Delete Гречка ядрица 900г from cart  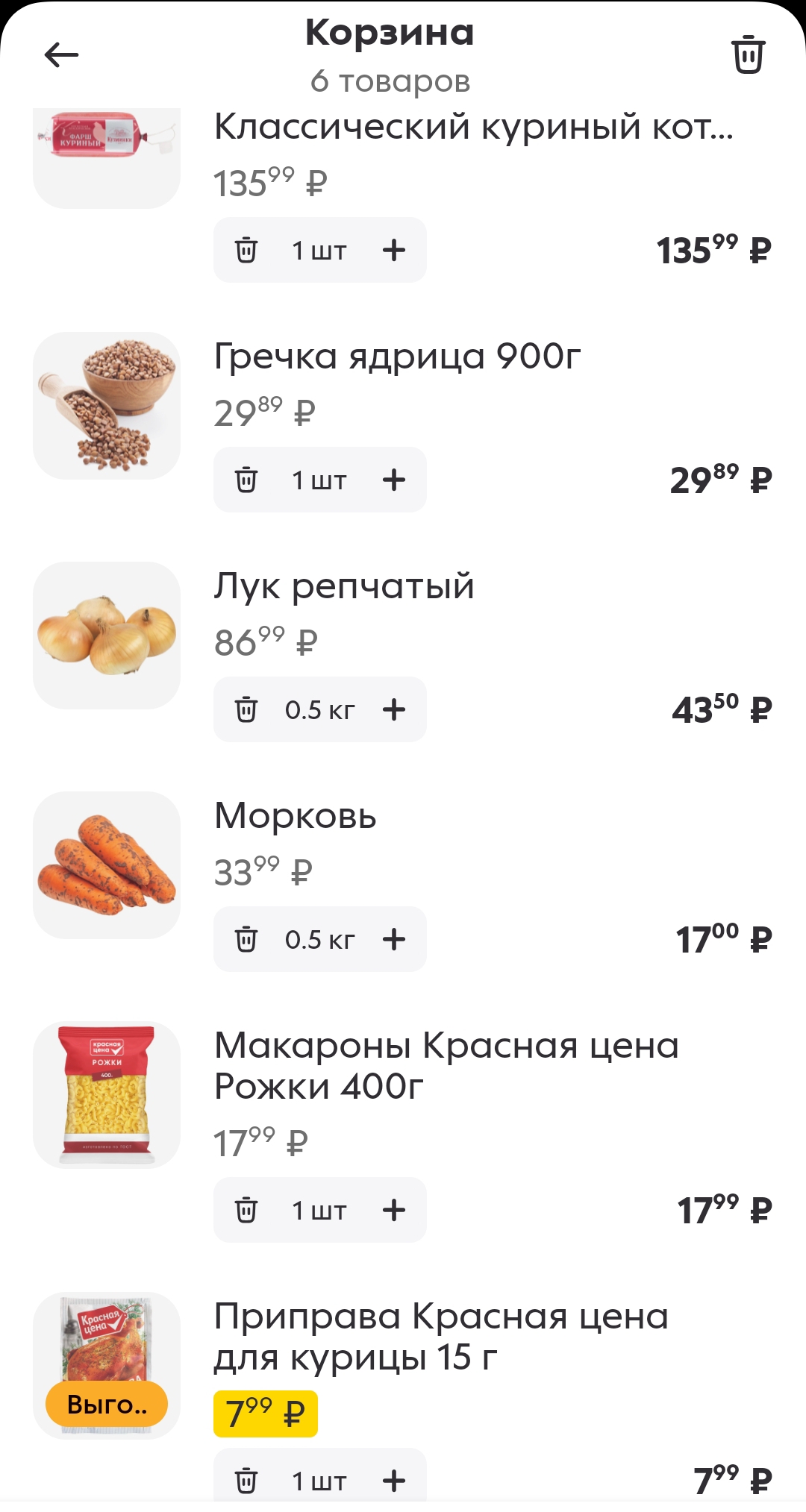coord(246,480)
